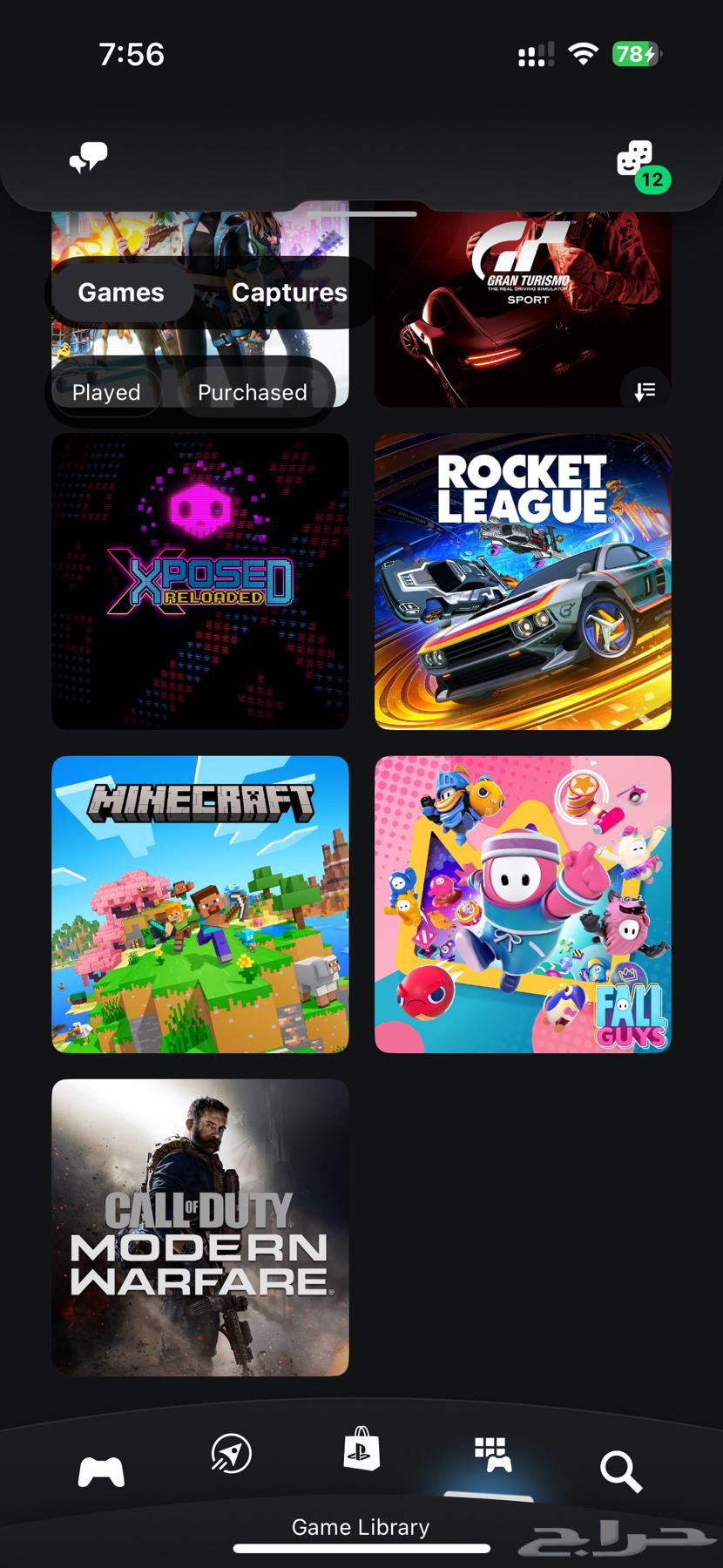The height and width of the screenshot is (1568, 723).
Task: Open the Fall Guys tile
Action: click(x=523, y=904)
